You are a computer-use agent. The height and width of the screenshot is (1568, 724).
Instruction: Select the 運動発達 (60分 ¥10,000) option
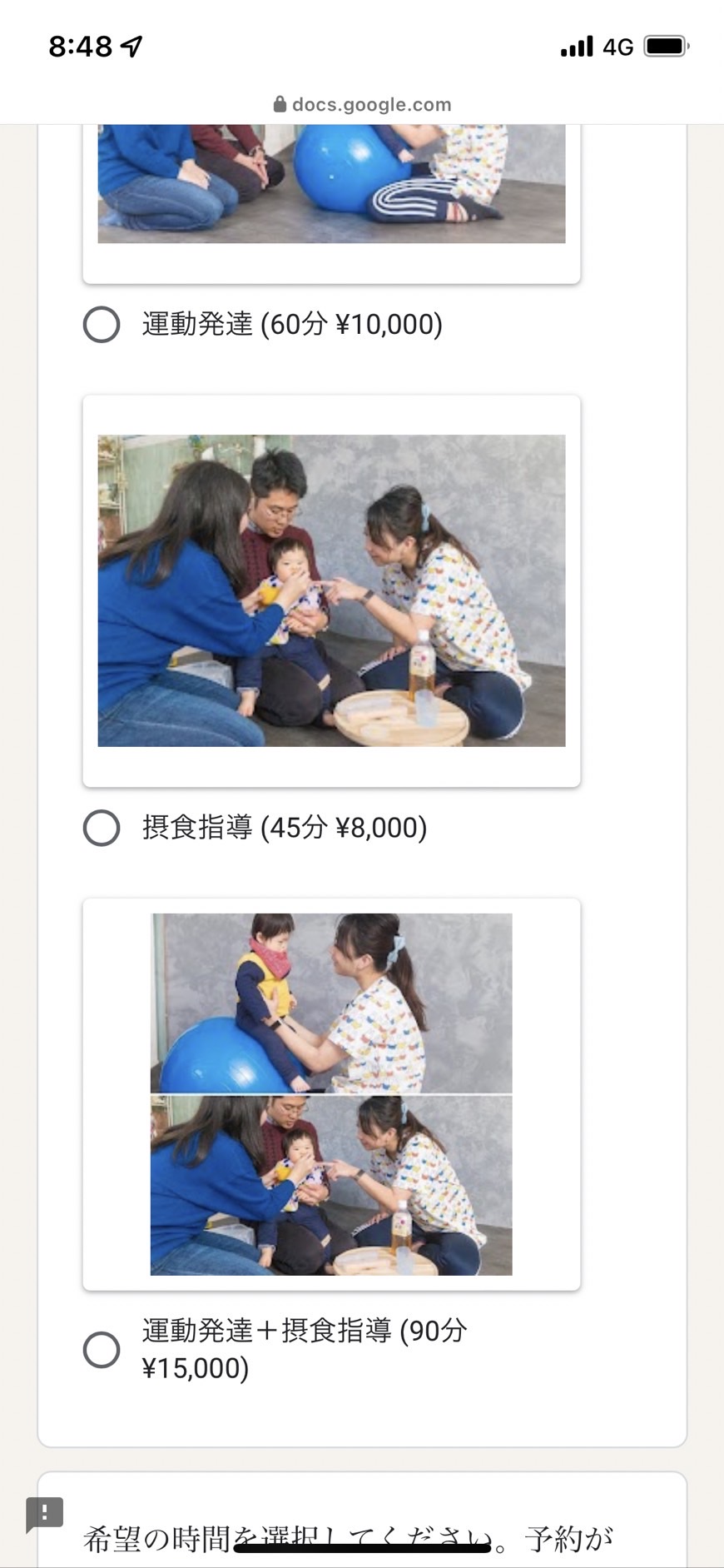pos(102,324)
